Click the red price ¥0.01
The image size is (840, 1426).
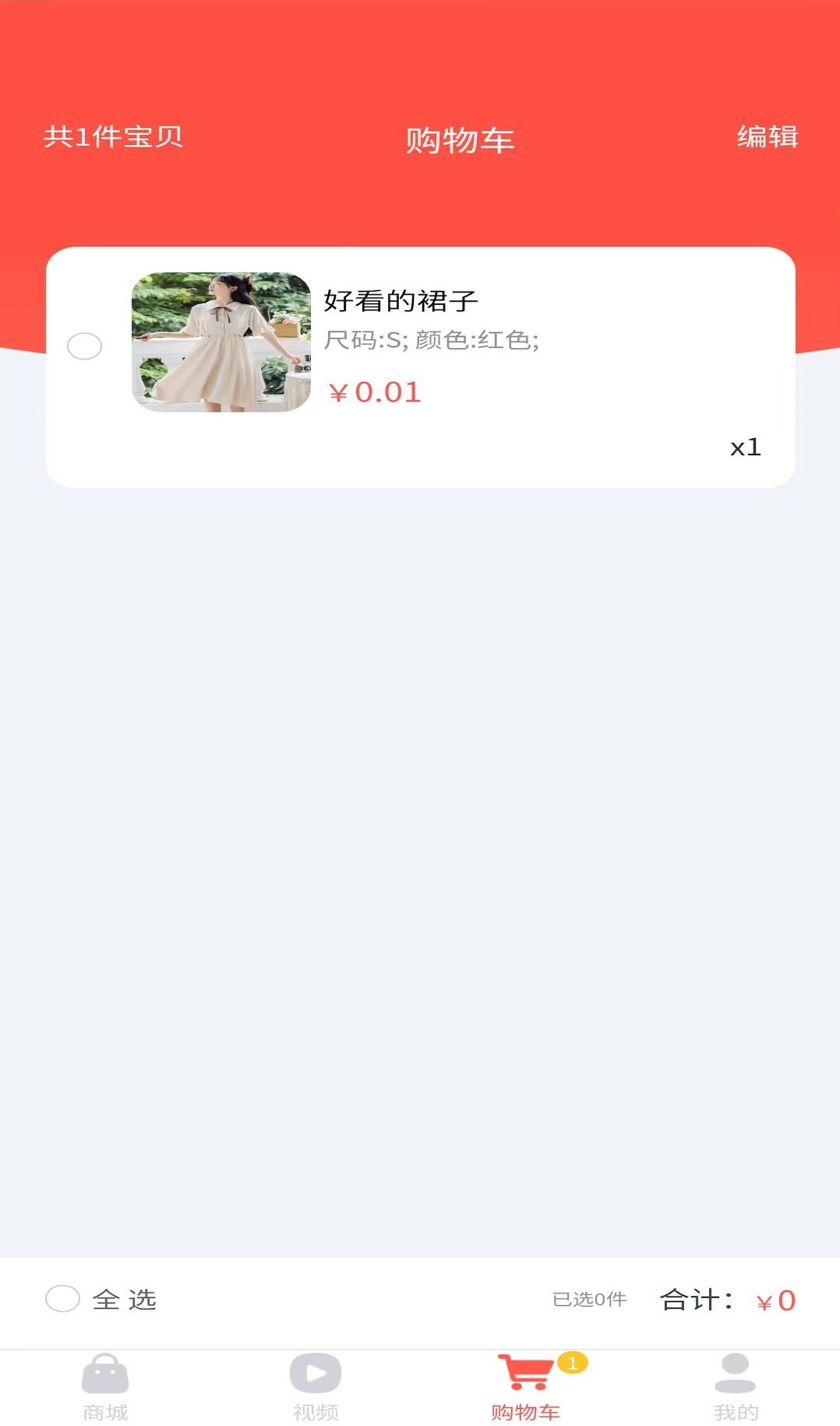pyautogui.click(x=375, y=392)
